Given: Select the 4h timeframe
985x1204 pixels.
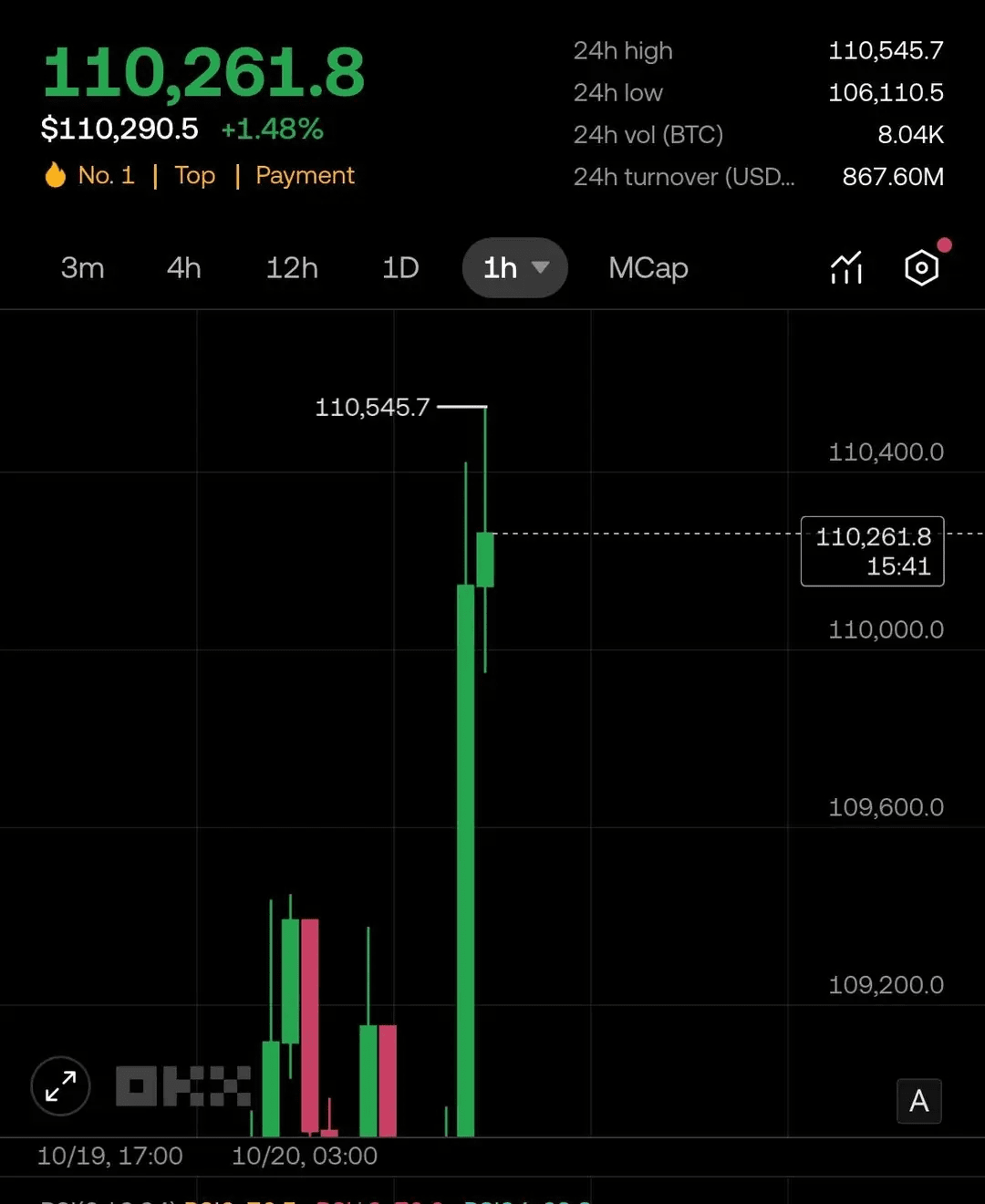Looking at the screenshot, I should (x=183, y=268).
